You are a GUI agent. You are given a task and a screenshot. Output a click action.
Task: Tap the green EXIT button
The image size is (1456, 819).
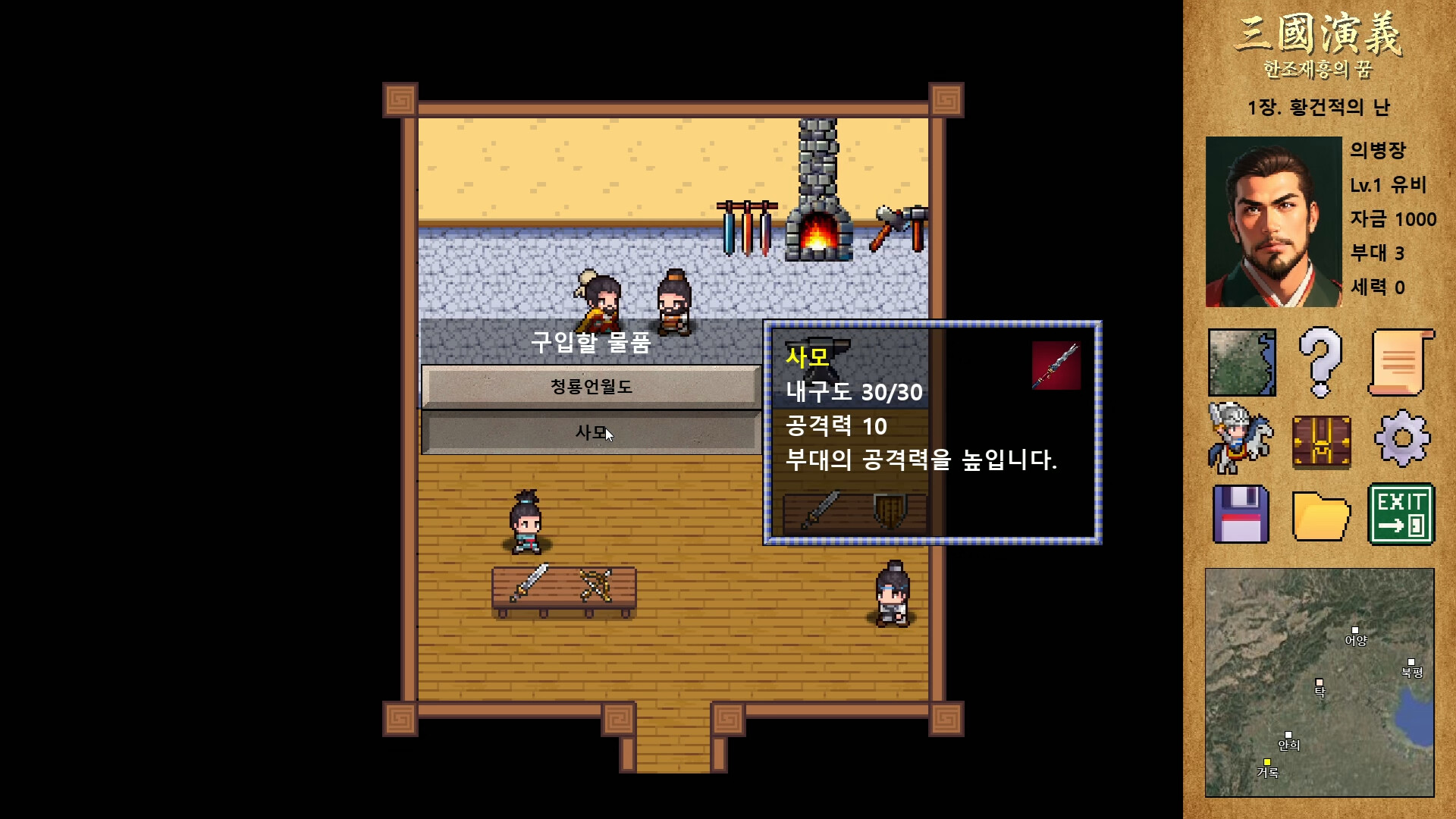point(1401,514)
